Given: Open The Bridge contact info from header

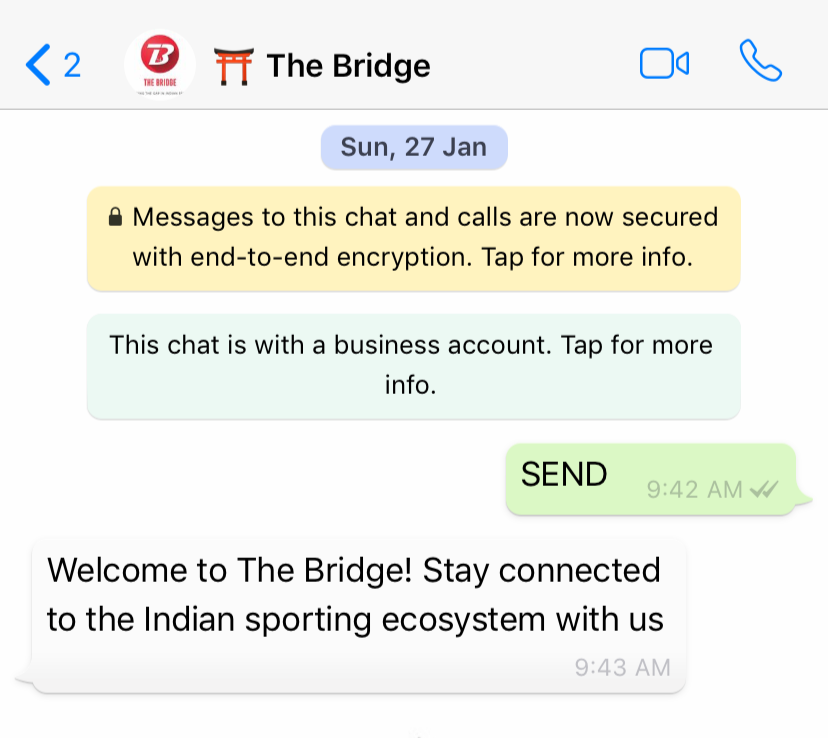Looking at the screenshot, I should point(348,67).
